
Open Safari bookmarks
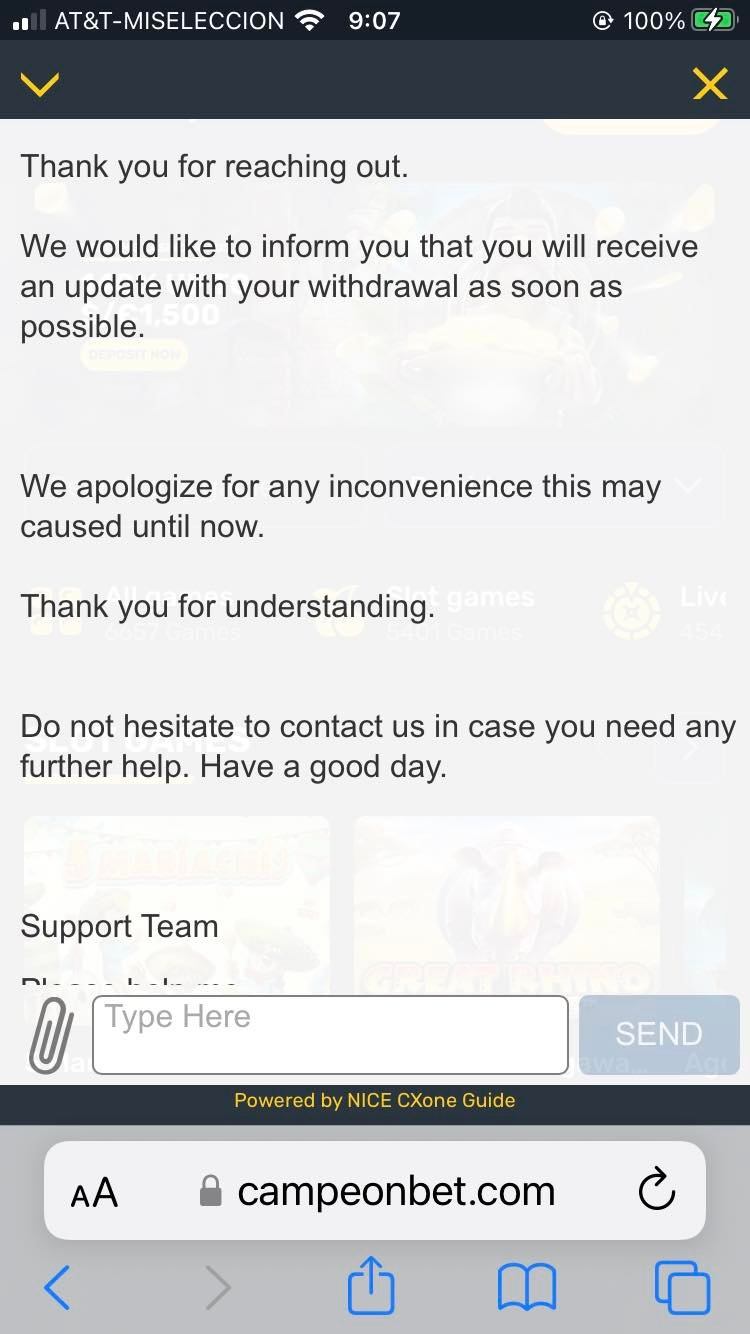click(526, 1287)
